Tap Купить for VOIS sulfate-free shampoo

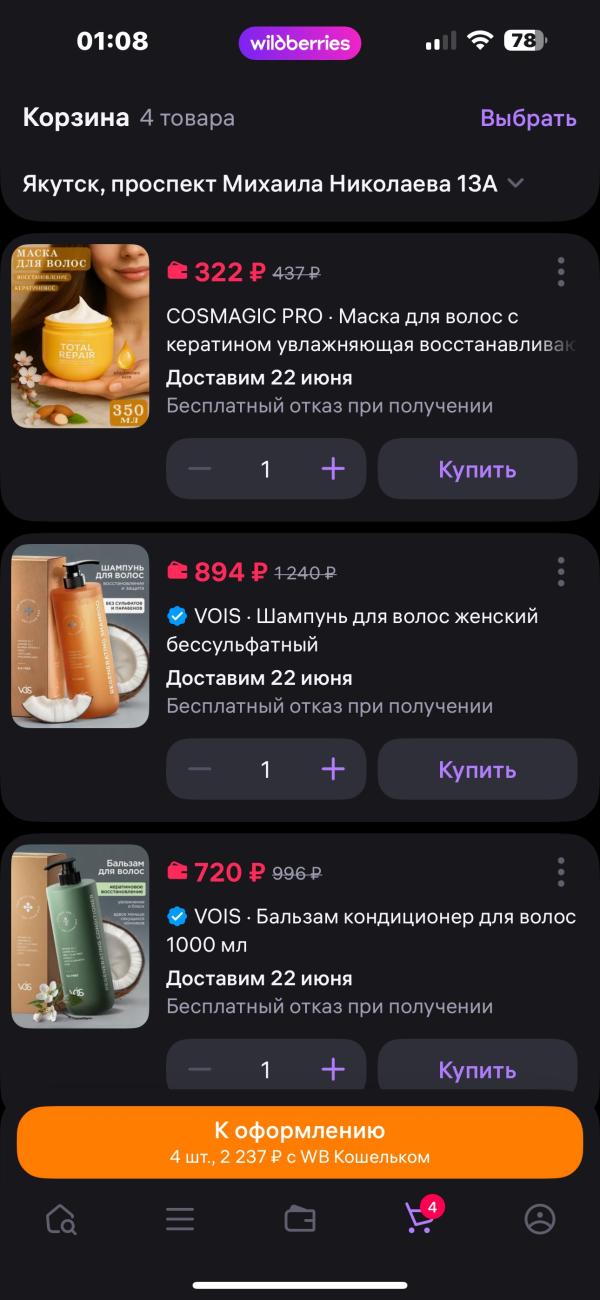[x=477, y=769]
